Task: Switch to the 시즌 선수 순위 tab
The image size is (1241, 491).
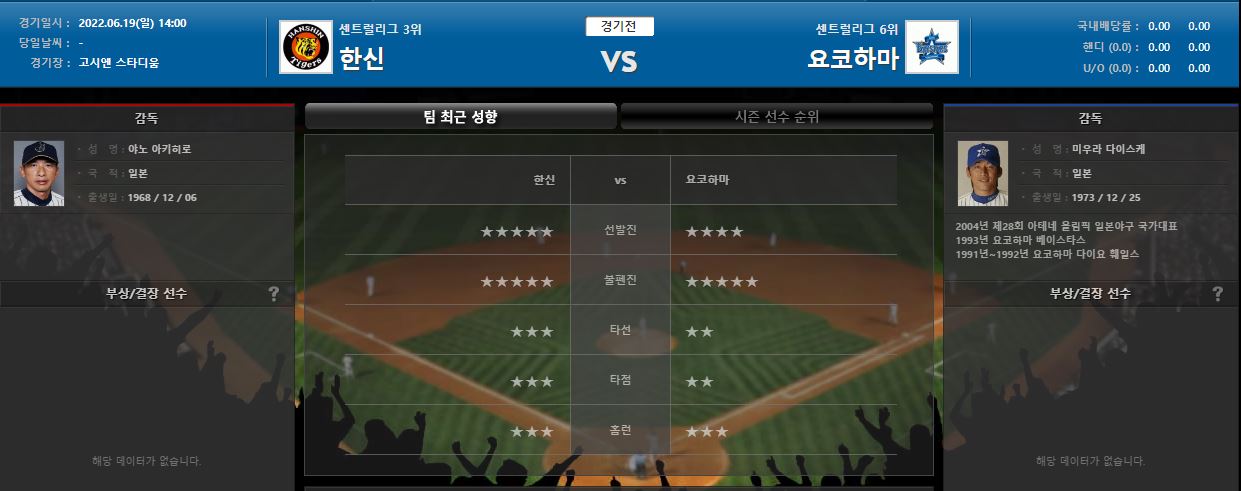Action: point(777,117)
